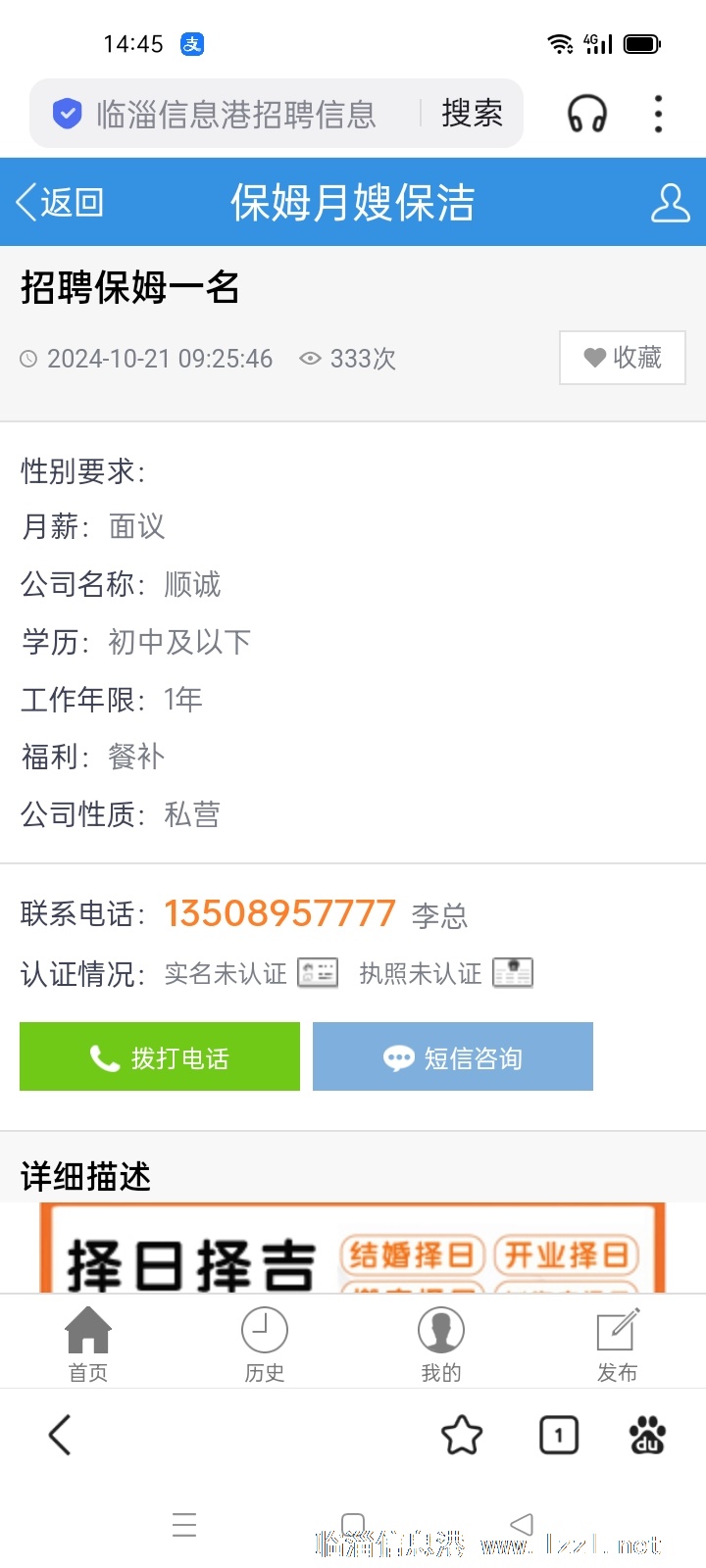The height and width of the screenshot is (1568, 706).
Task: Call the number 13508957777
Action: pos(279,913)
